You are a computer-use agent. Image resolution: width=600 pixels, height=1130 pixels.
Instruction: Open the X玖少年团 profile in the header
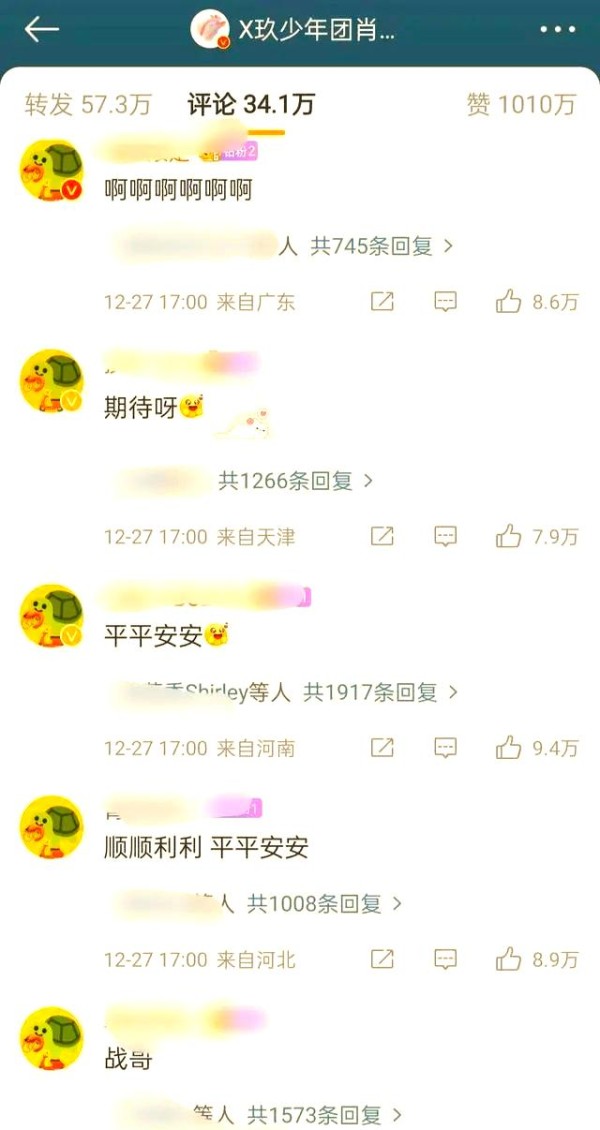click(x=292, y=31)
